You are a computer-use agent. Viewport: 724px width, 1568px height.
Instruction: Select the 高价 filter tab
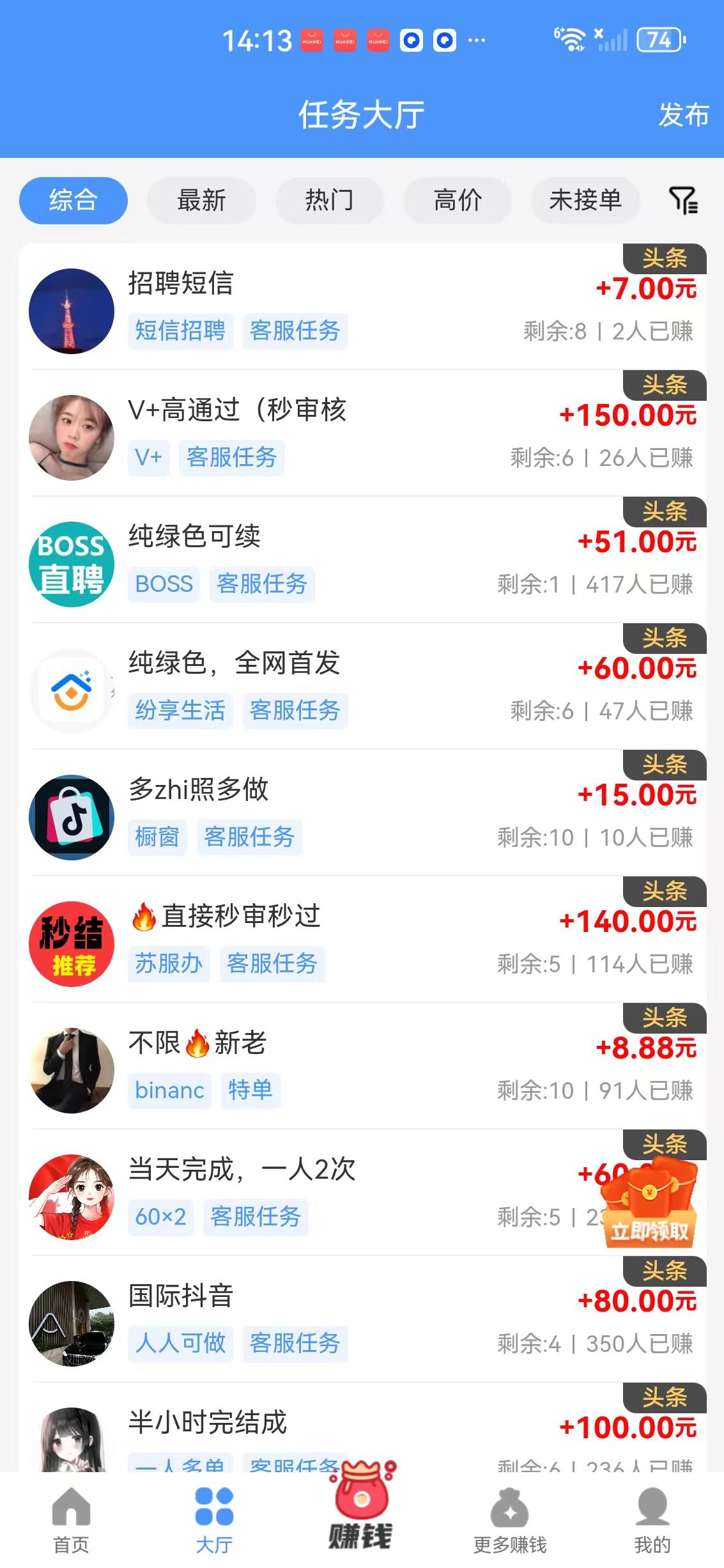click(x=457, y=201)
